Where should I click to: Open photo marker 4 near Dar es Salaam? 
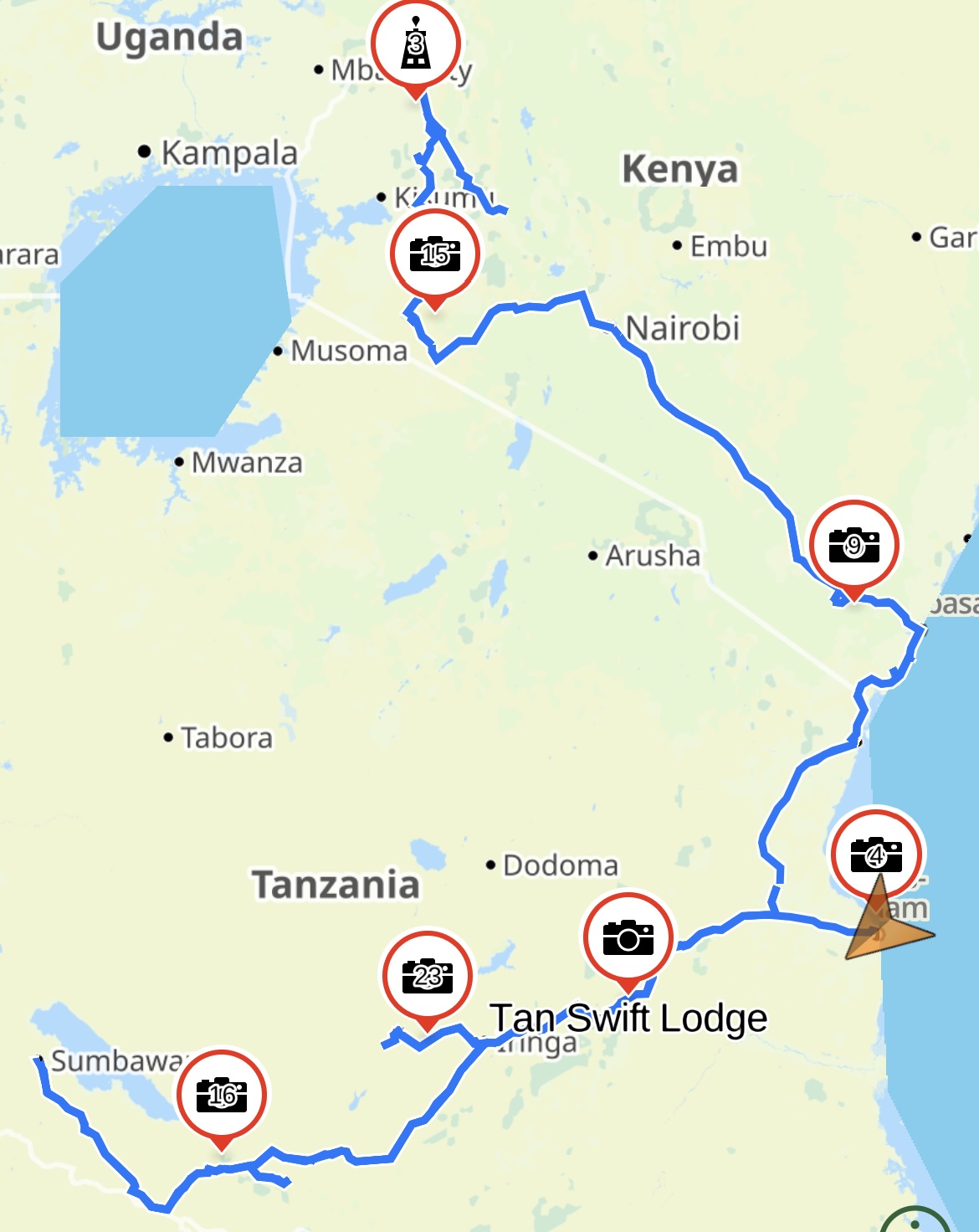[875, 854]
